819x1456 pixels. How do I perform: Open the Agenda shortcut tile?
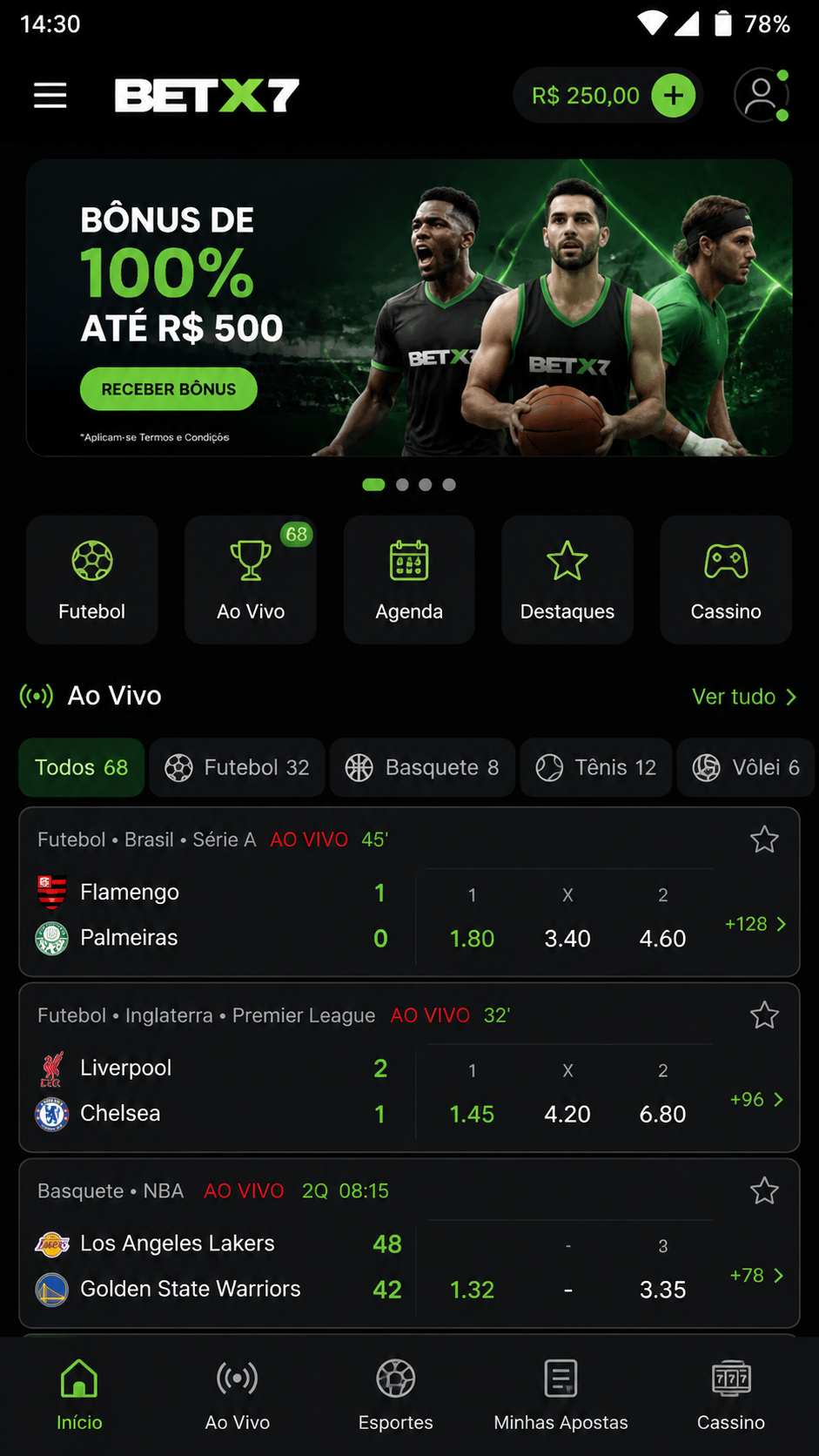click(x=409, y=580)
